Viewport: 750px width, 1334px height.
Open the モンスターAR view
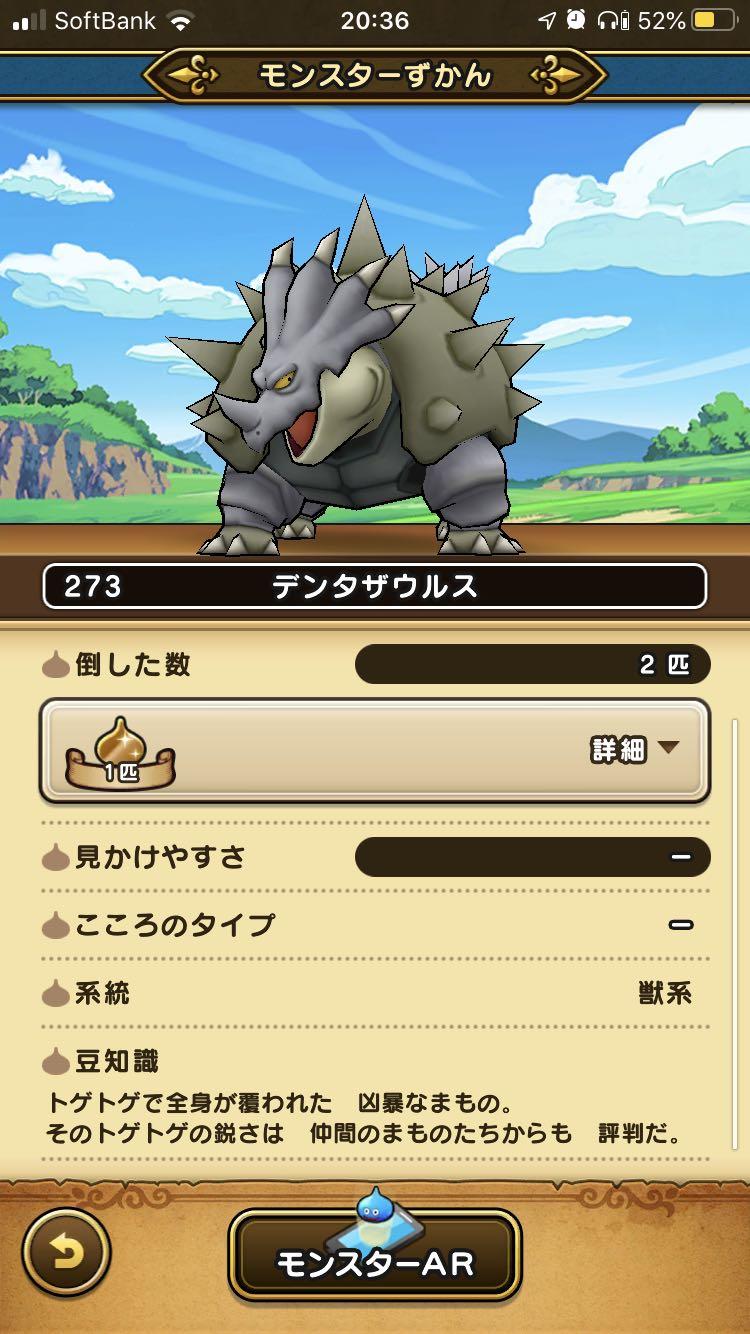pos(375,1262)
